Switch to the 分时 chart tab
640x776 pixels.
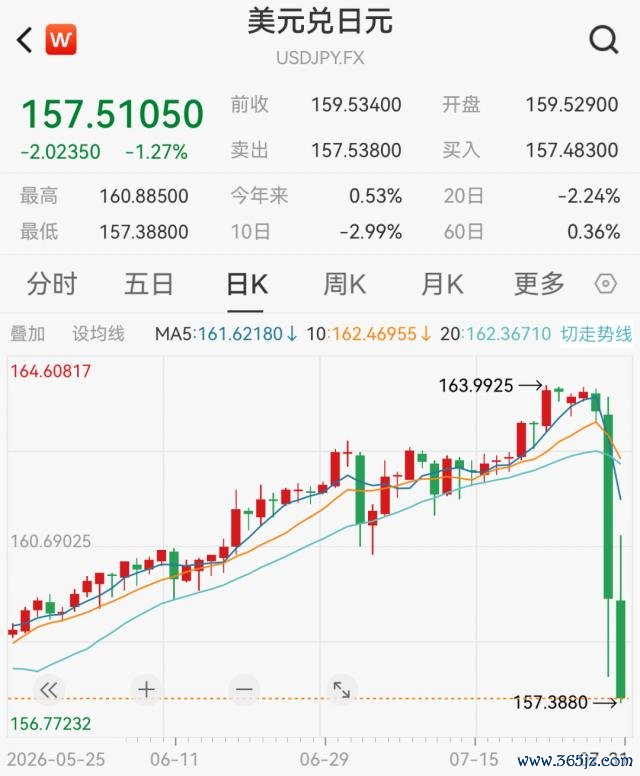(x=52, y=284)
